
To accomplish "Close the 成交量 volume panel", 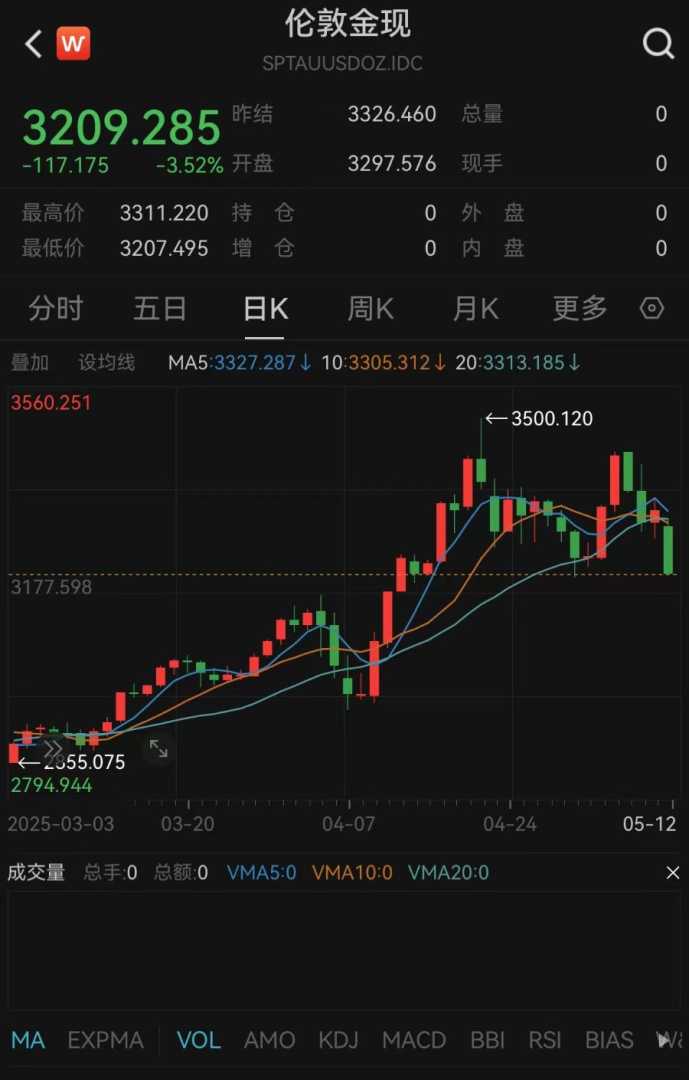I will tap(672, 873).
